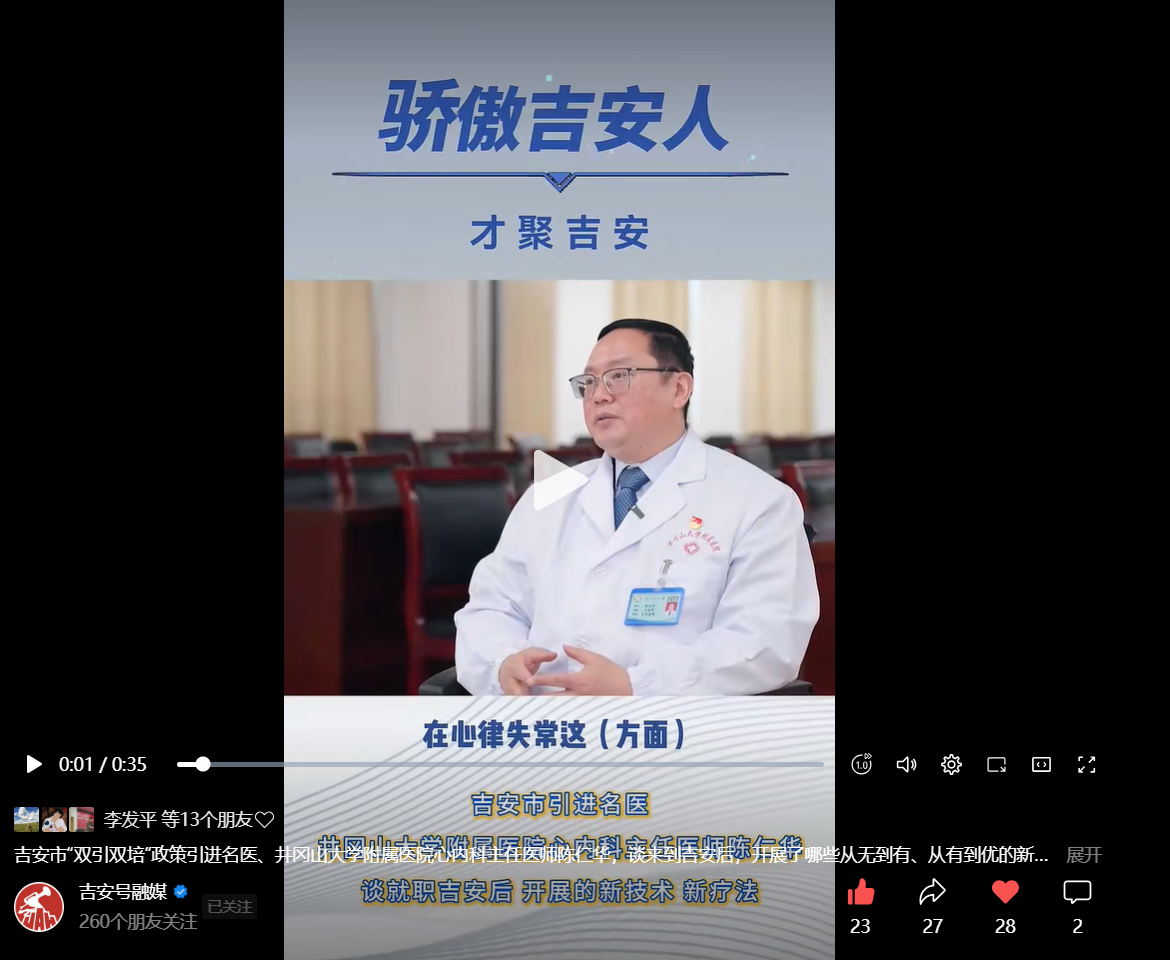This screenshot has width=1170, height=960.
Task: Play the video using center play button
Action: 558,480
